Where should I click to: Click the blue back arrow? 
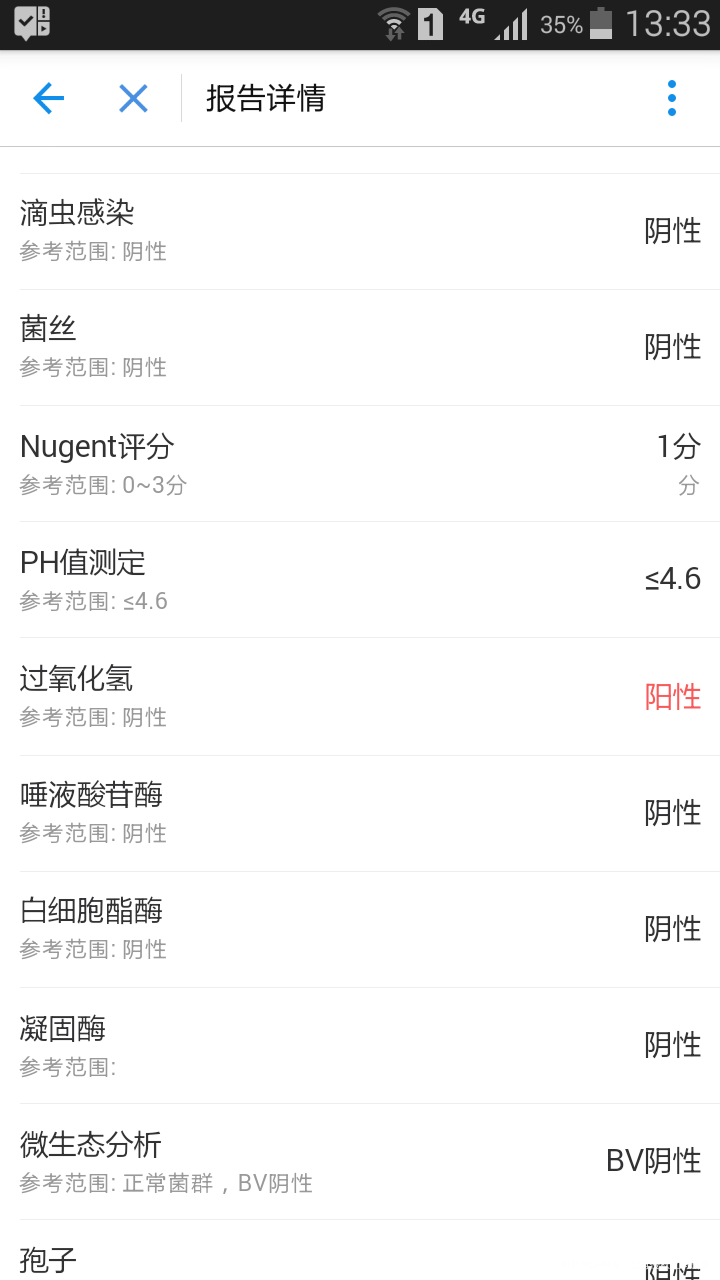[x=48, y=98]
